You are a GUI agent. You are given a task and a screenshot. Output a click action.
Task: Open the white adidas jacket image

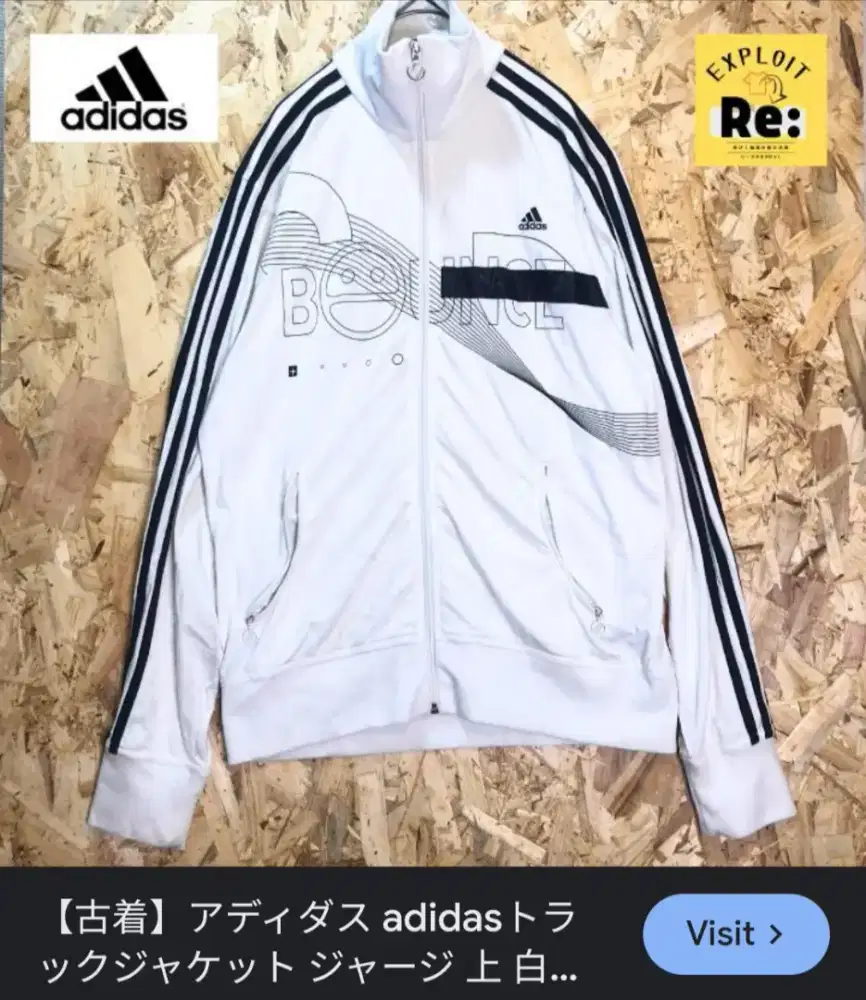point(432,450)
